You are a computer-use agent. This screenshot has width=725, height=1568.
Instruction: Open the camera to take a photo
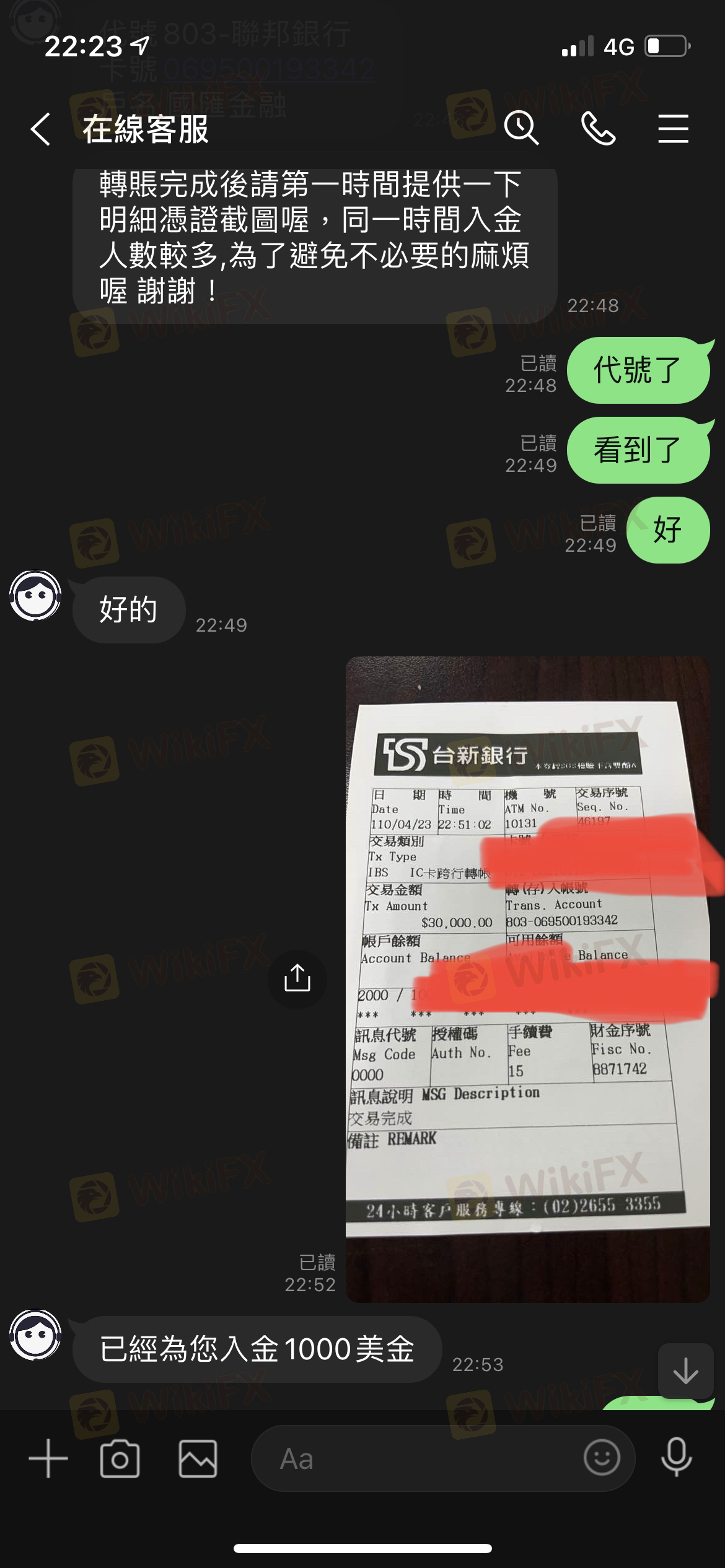[x=120, y=1459]
